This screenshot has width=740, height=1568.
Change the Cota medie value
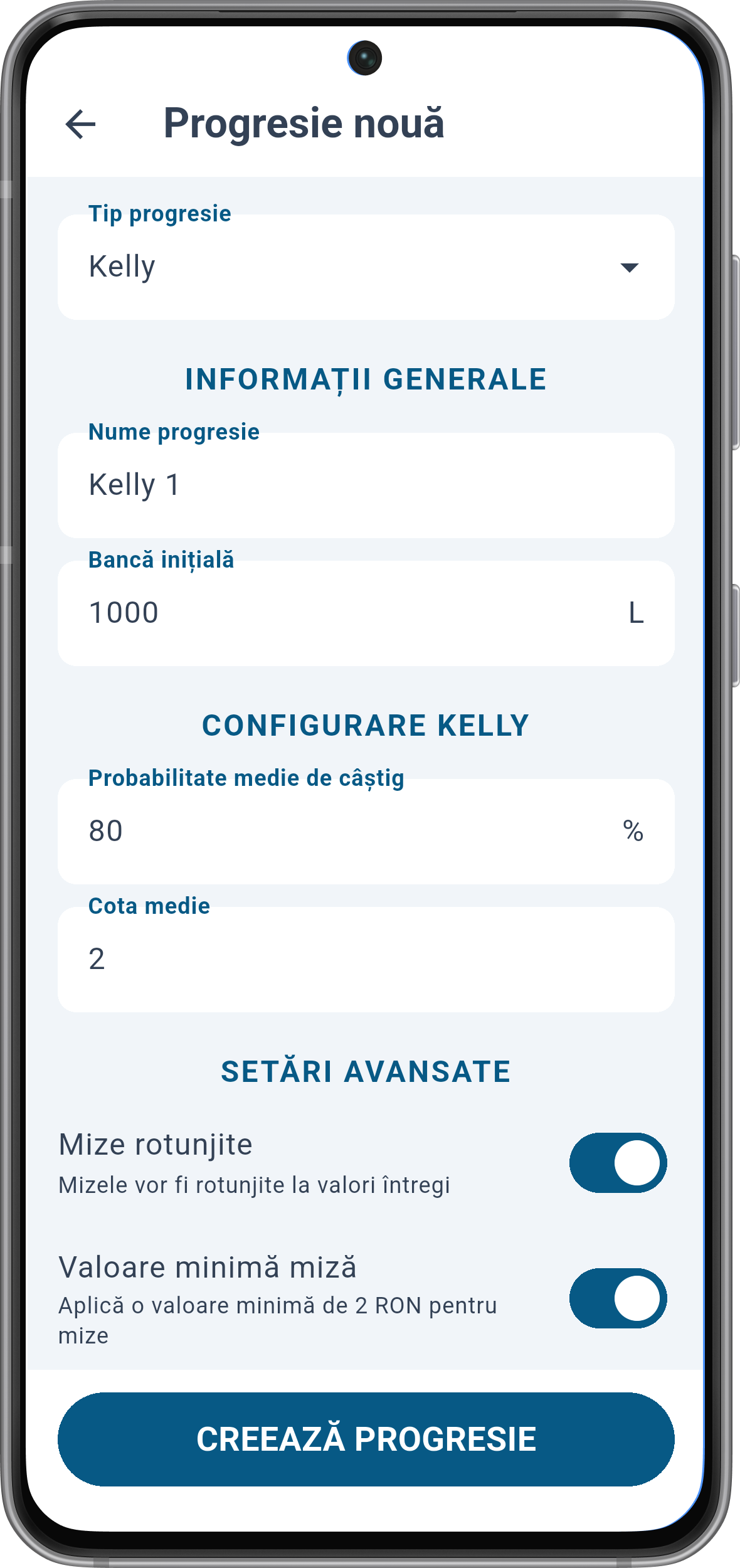pyautogui.click(x=366, y=960)
